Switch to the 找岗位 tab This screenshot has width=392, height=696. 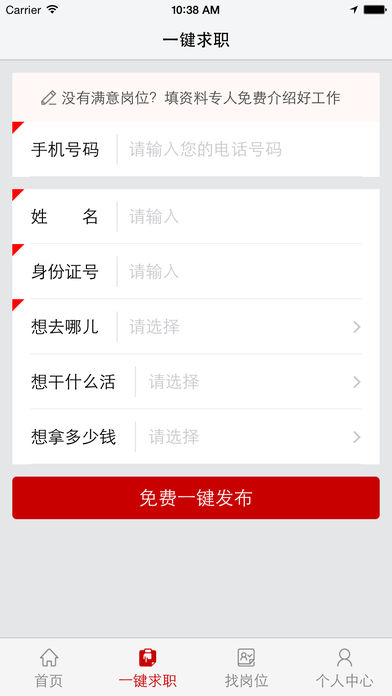(x=246, y=668)
